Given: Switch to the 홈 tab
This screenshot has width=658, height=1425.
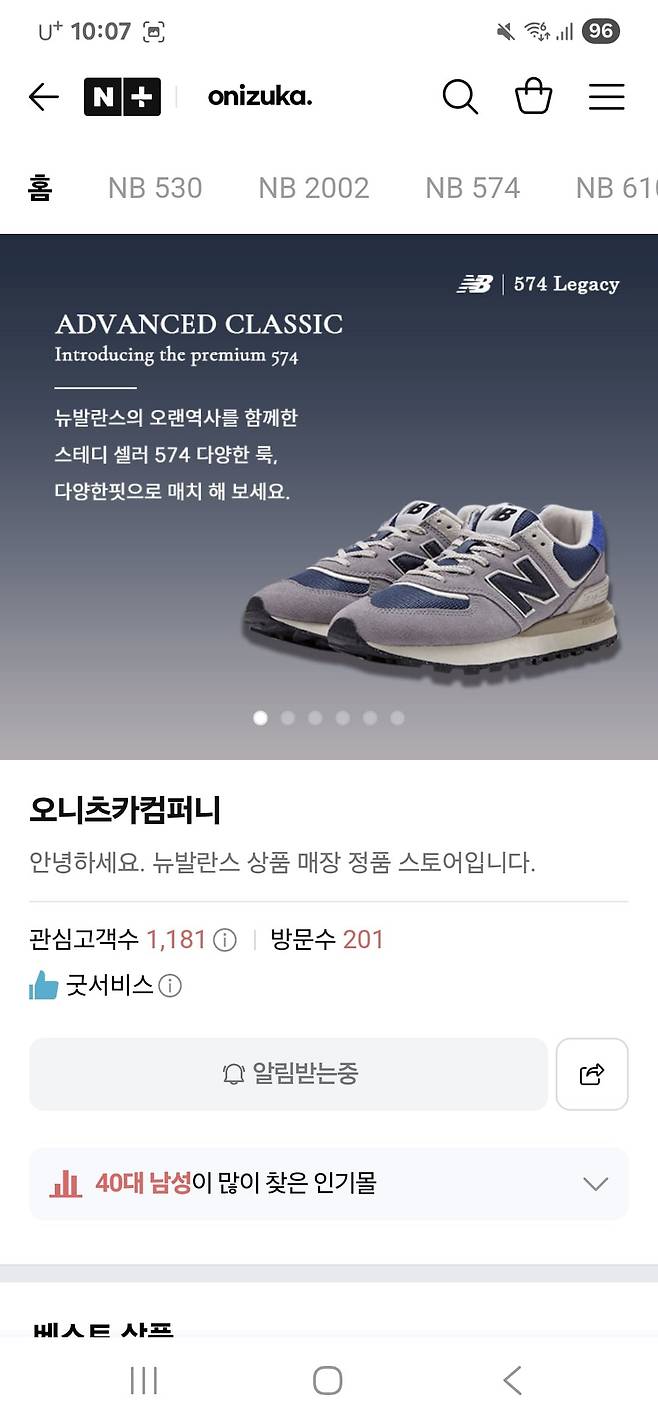Looking at the screenshot, I should point(40,188).
